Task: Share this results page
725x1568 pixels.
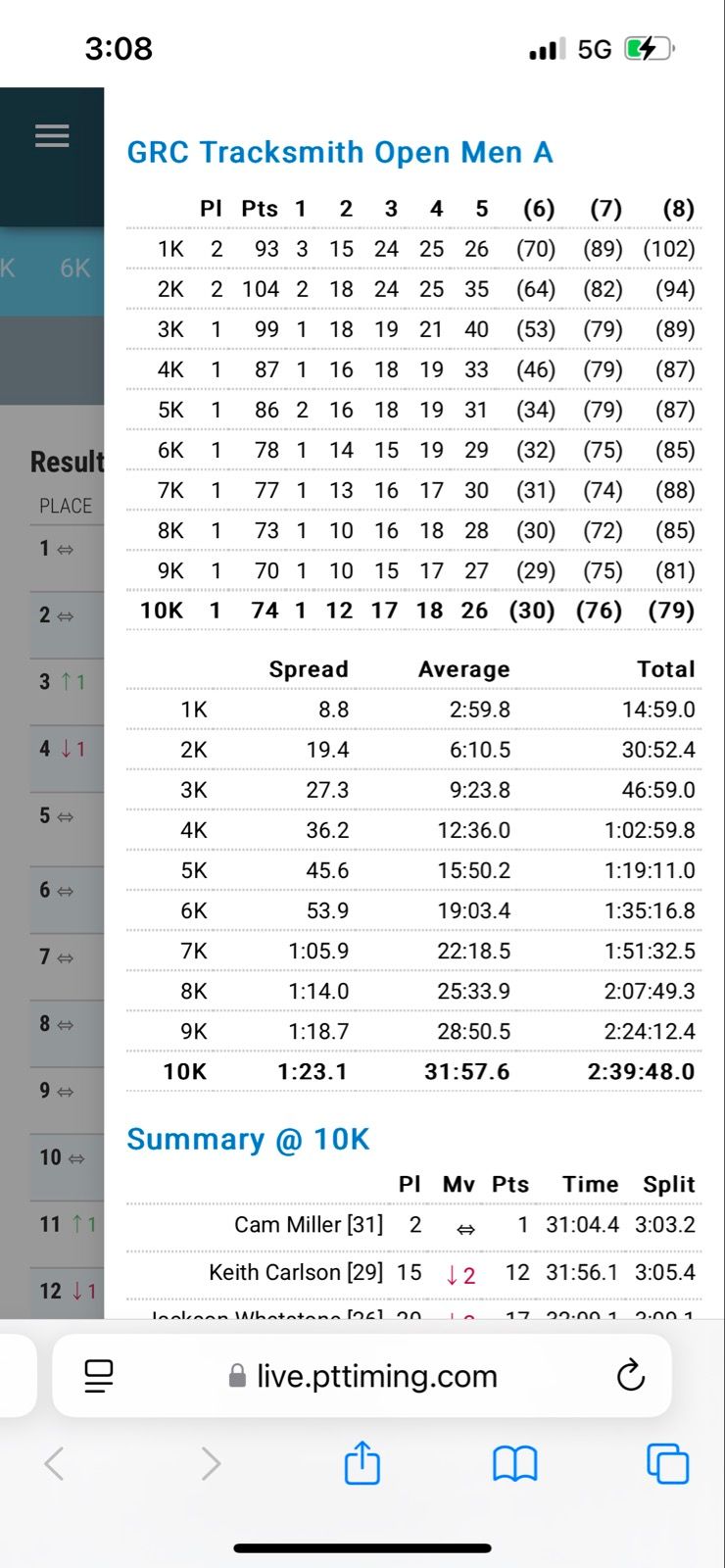Action: (x=362, y=1464)
